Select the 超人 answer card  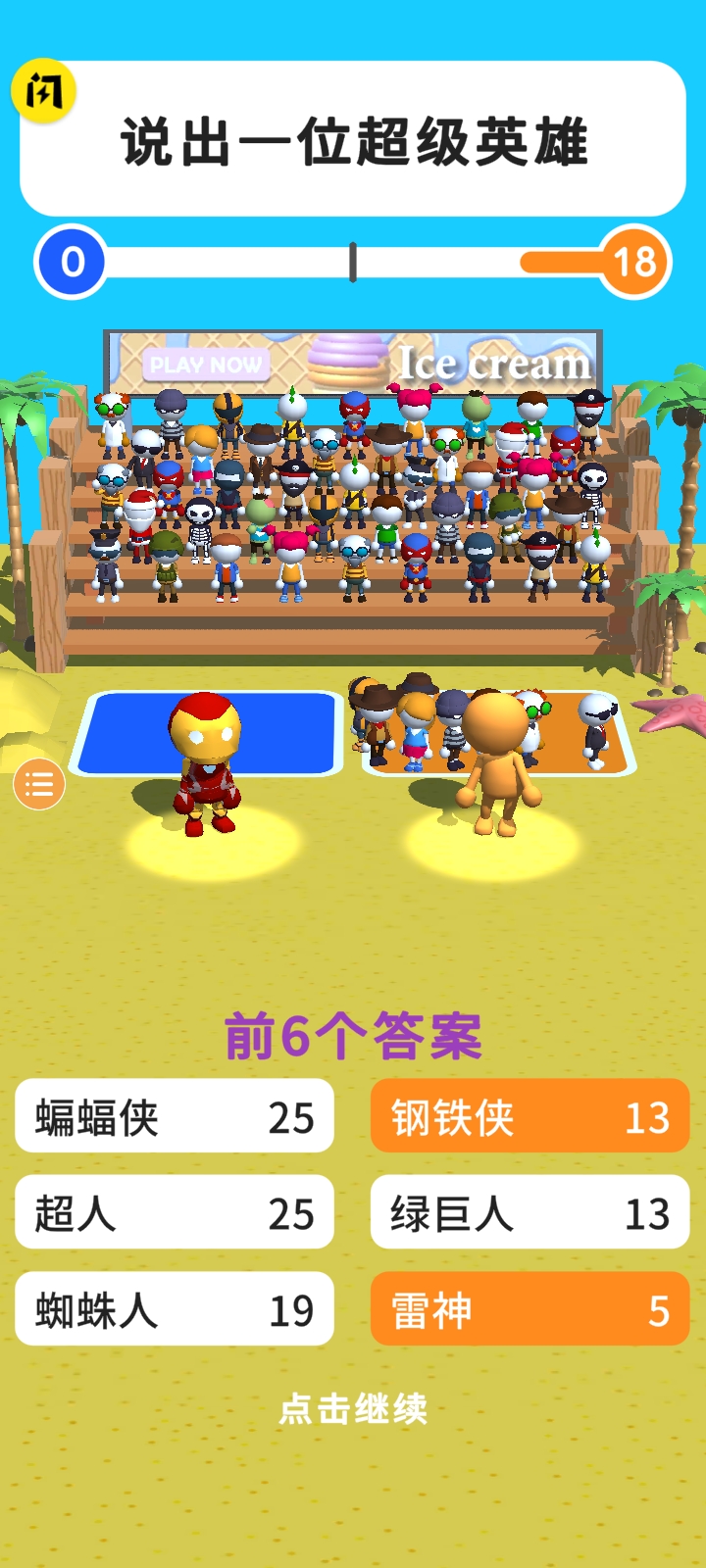[x=175, y=1212]
